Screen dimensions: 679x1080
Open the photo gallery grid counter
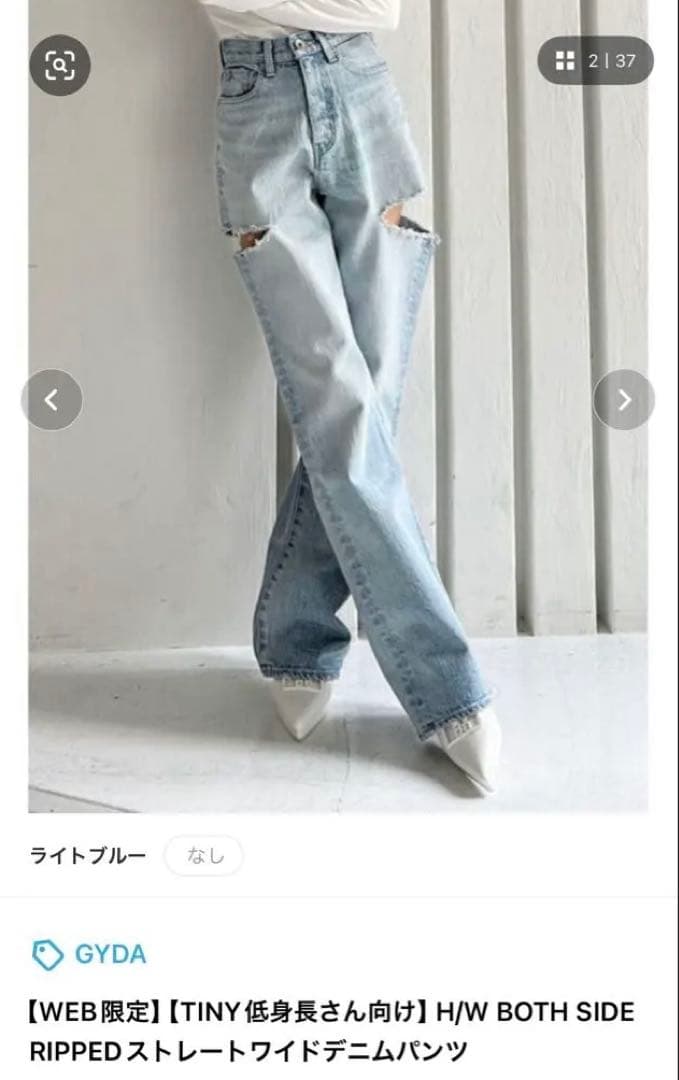596,61
